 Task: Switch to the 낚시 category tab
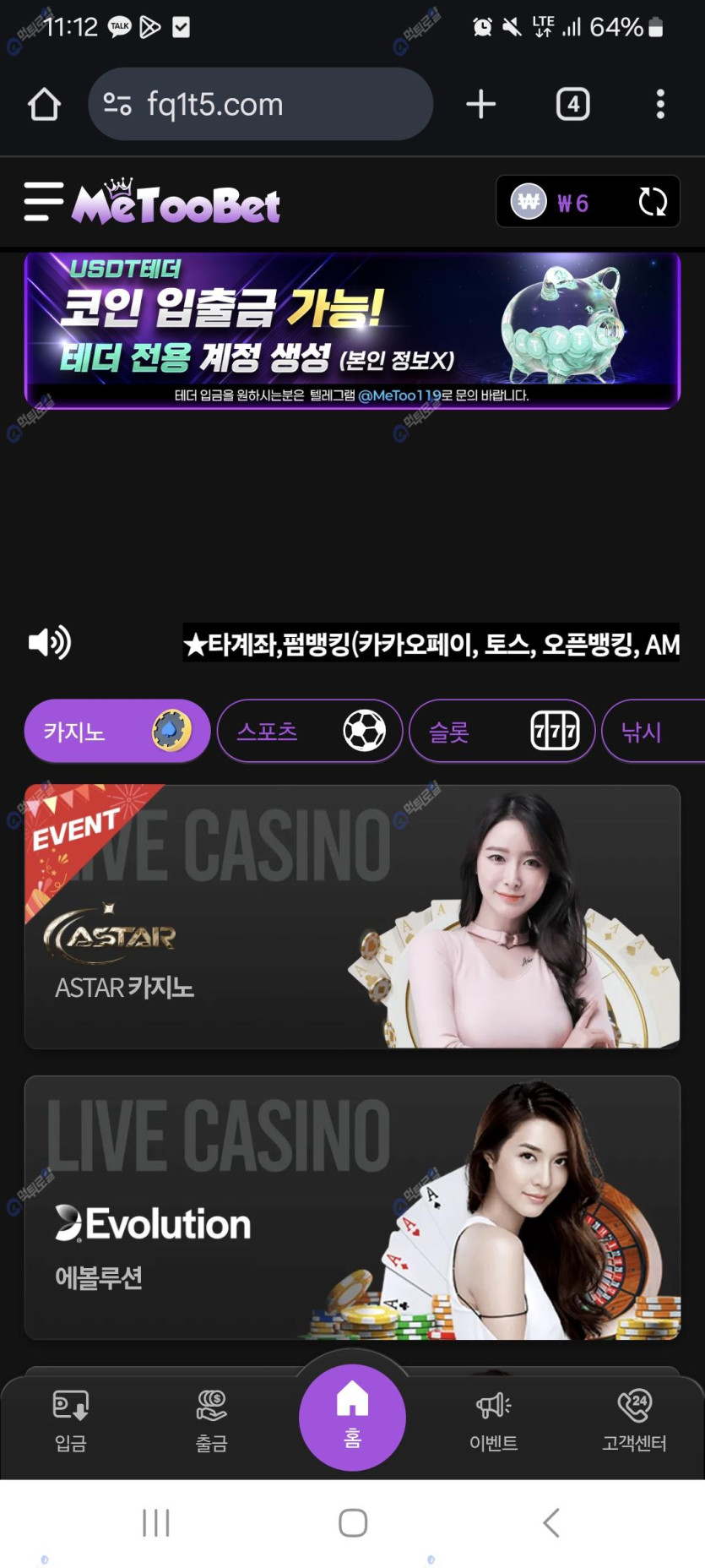(x=650, y=732)
